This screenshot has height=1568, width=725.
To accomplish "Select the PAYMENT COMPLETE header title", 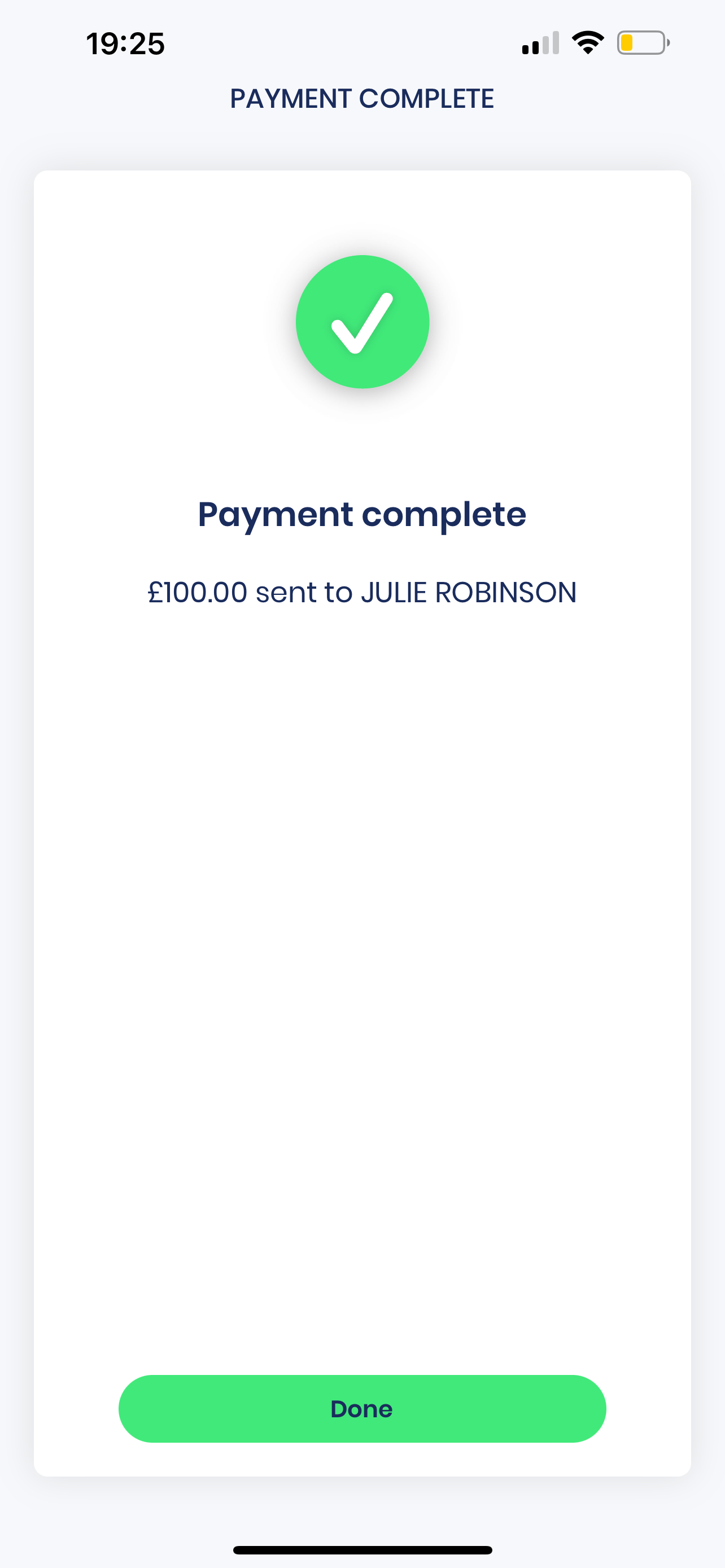I will pyautogui.click(x=362, y=99).
